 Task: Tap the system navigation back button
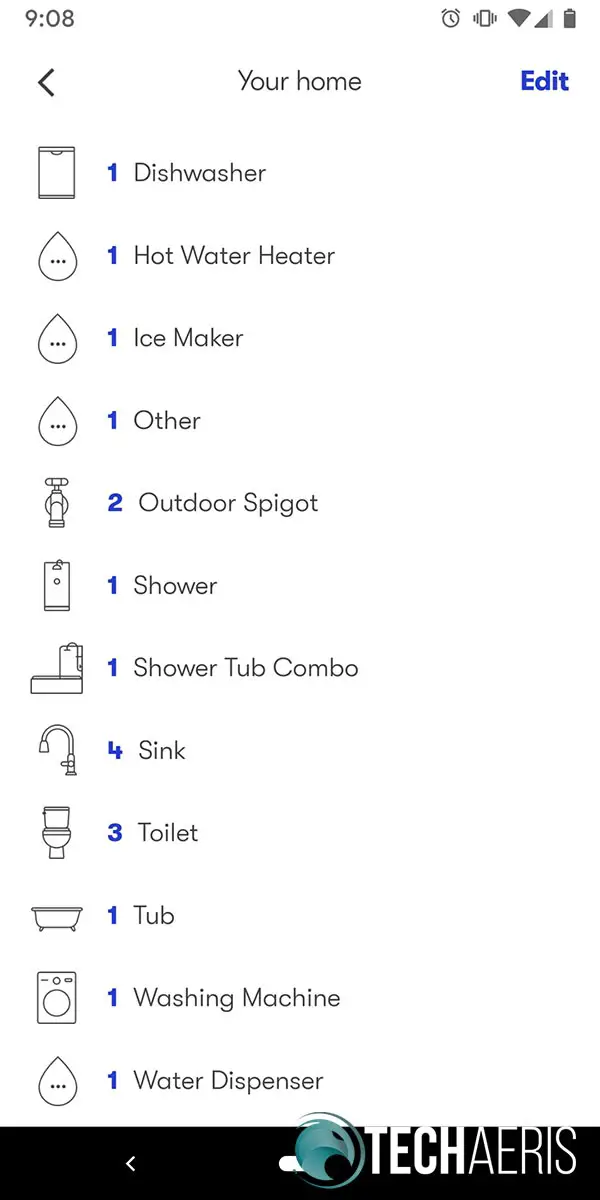pyautogui.click(x=130, y=1163)
